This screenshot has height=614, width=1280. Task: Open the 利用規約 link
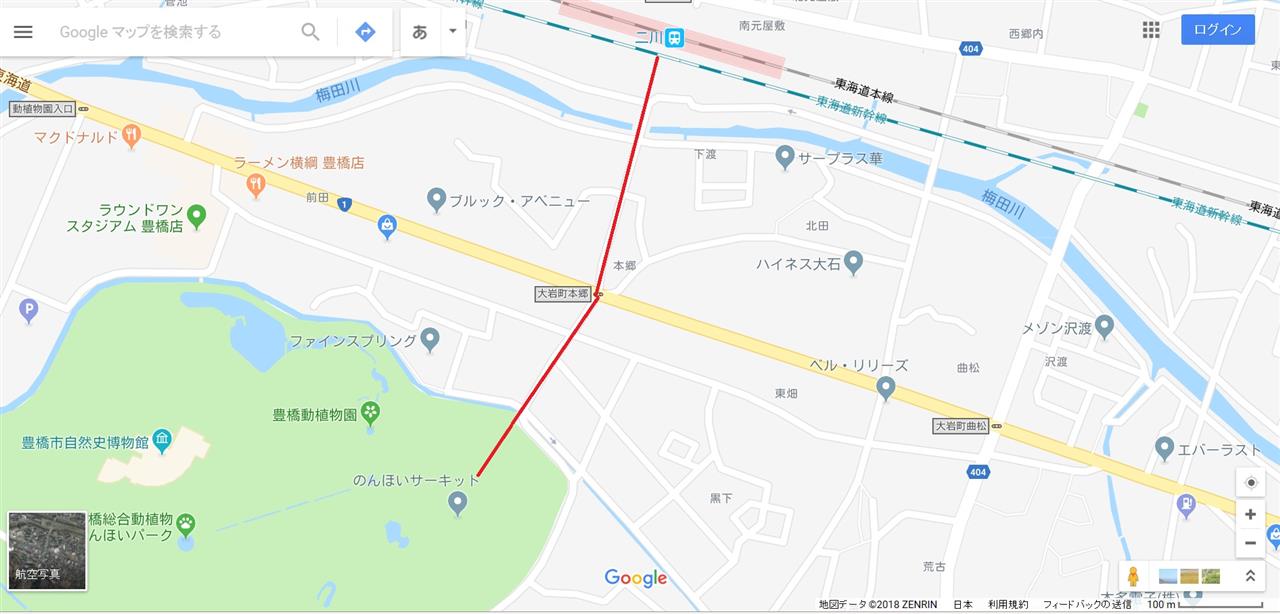pyautogui.click(x=1008, y=605)
